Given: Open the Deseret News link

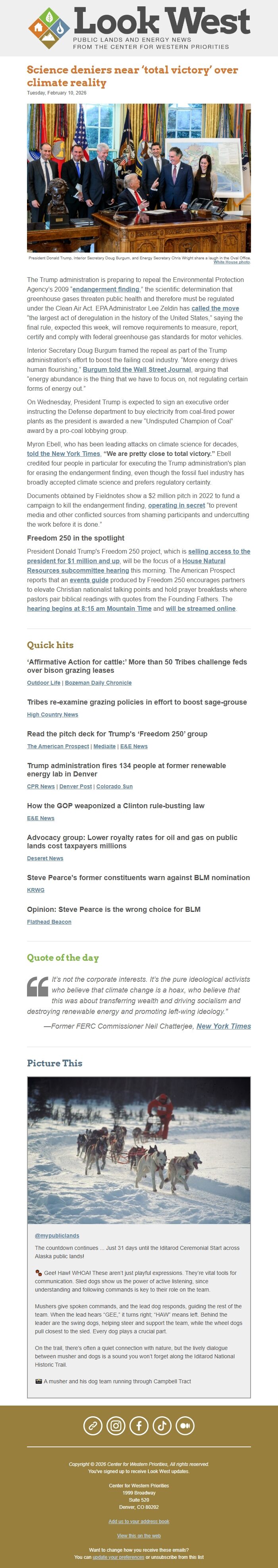Looking at the screenshot, I should pyautogui.click(x=45, y=858).
